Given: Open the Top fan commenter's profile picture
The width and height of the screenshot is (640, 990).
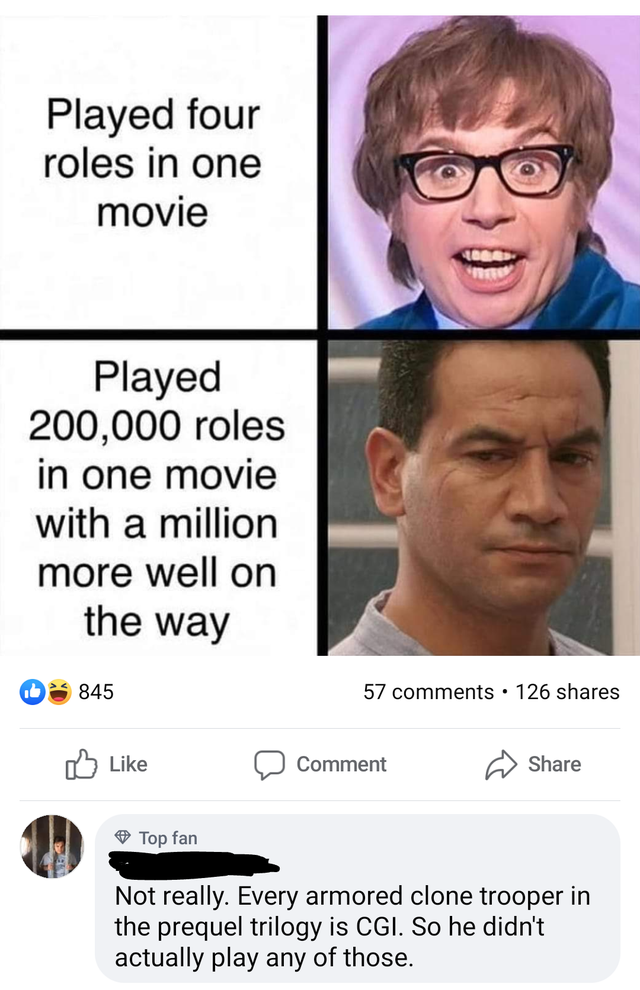Looking at the screenshot, I should point(52,846).
